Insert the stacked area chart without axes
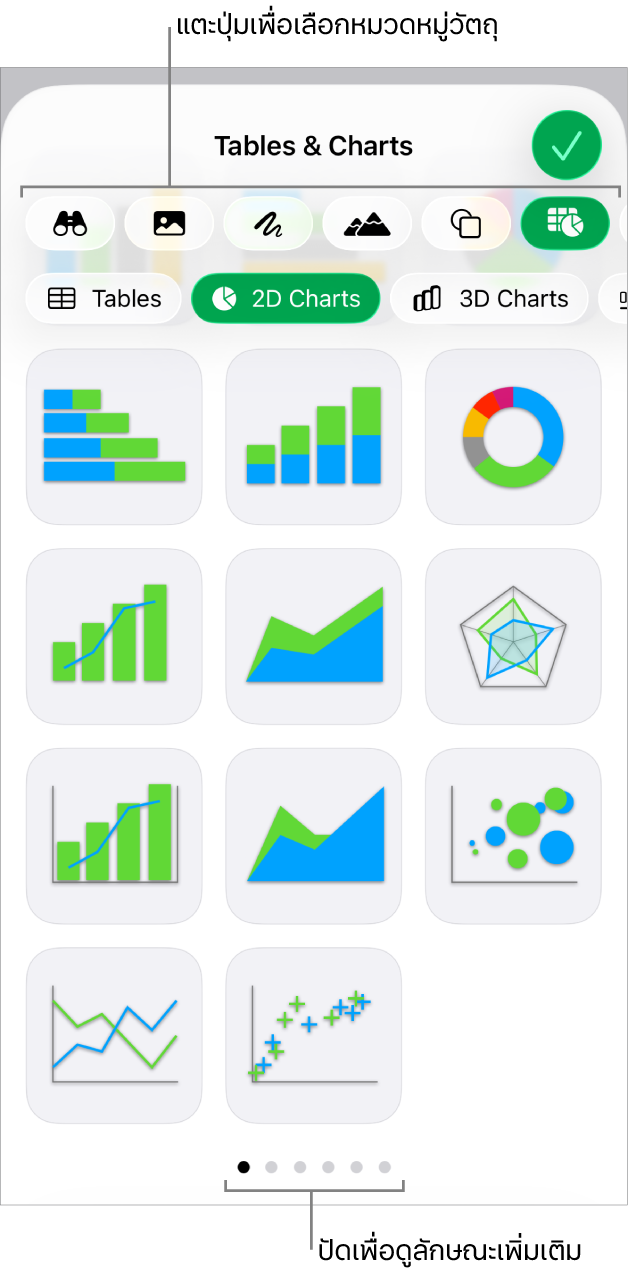 314,636
